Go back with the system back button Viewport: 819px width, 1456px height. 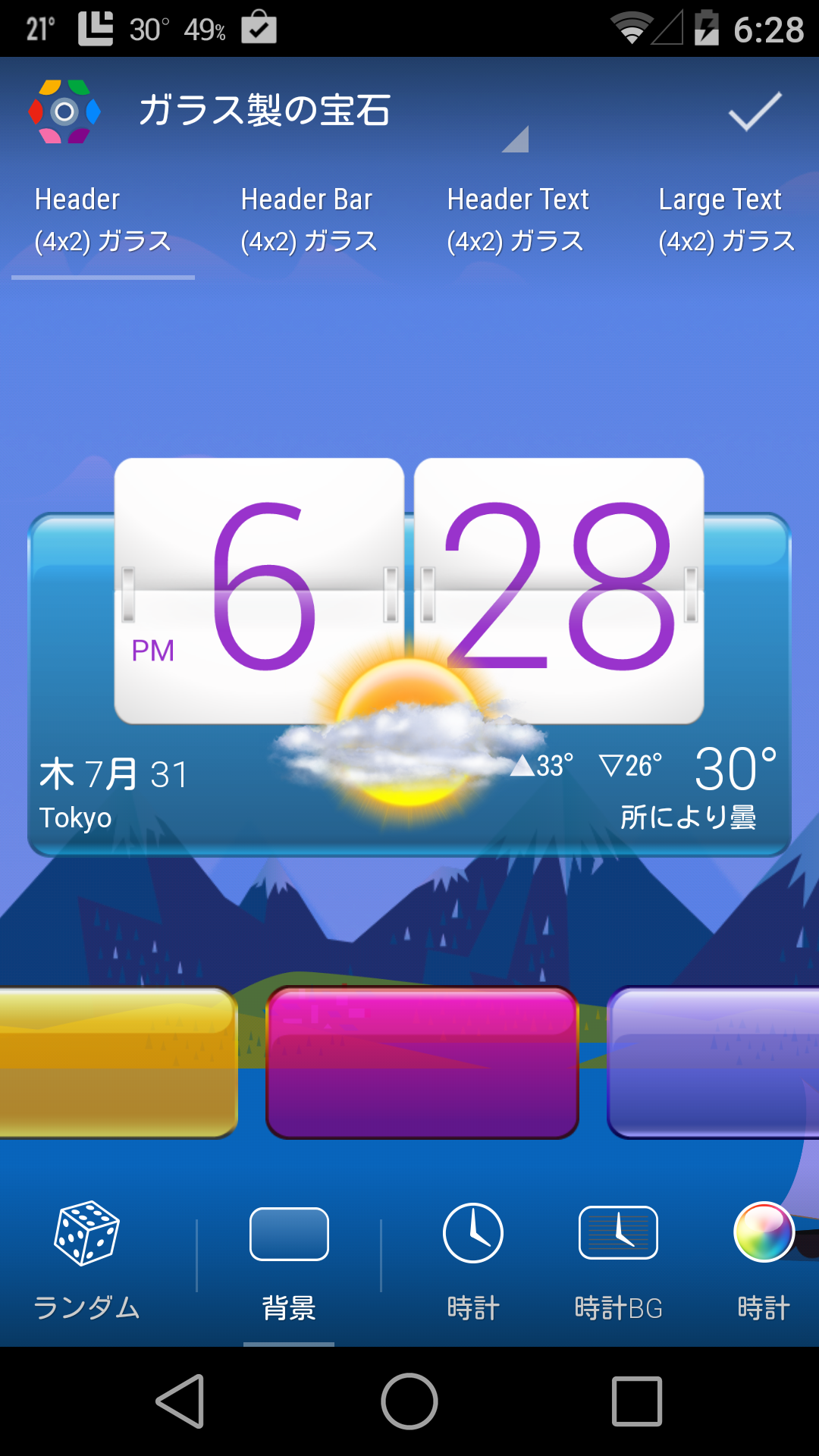coord(180,1401)
